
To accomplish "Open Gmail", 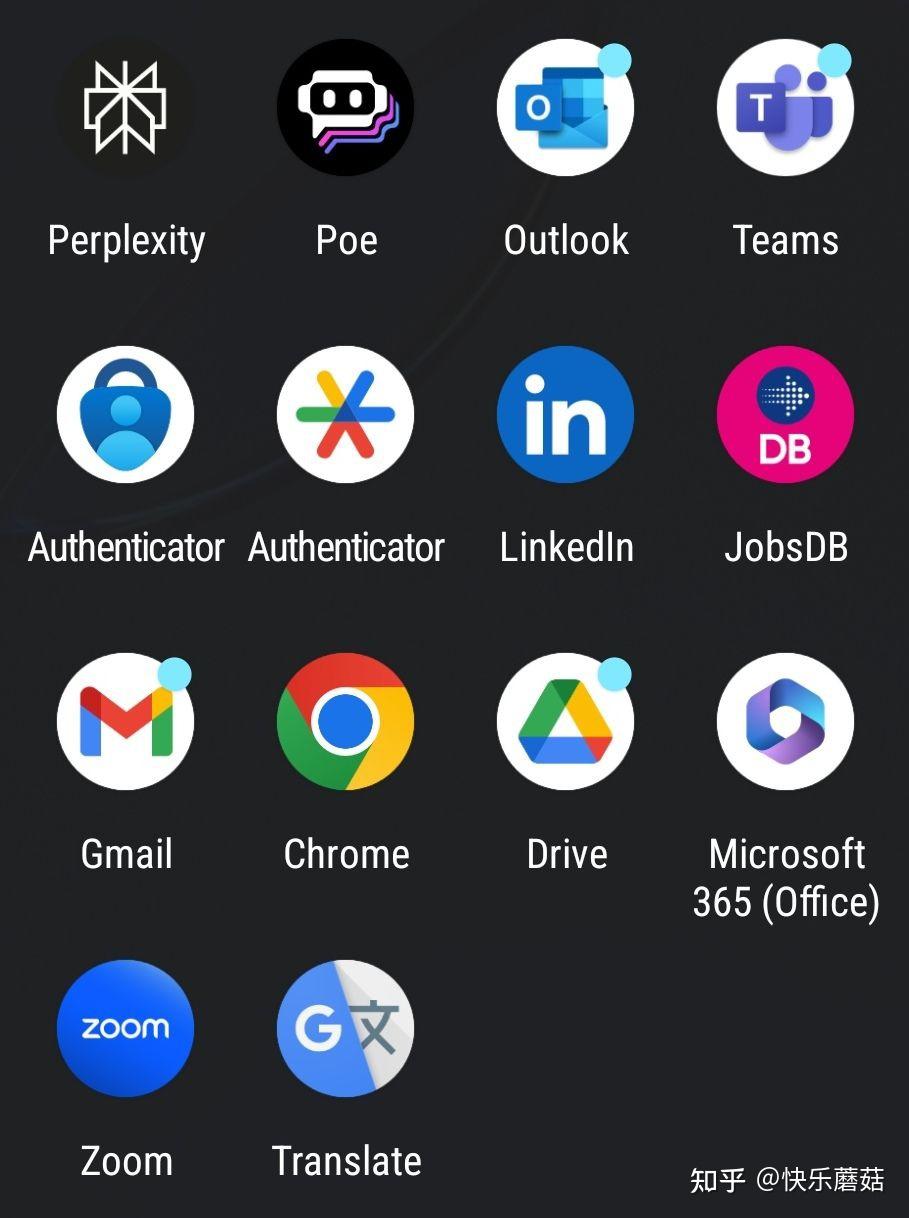I will coord(125,722).
